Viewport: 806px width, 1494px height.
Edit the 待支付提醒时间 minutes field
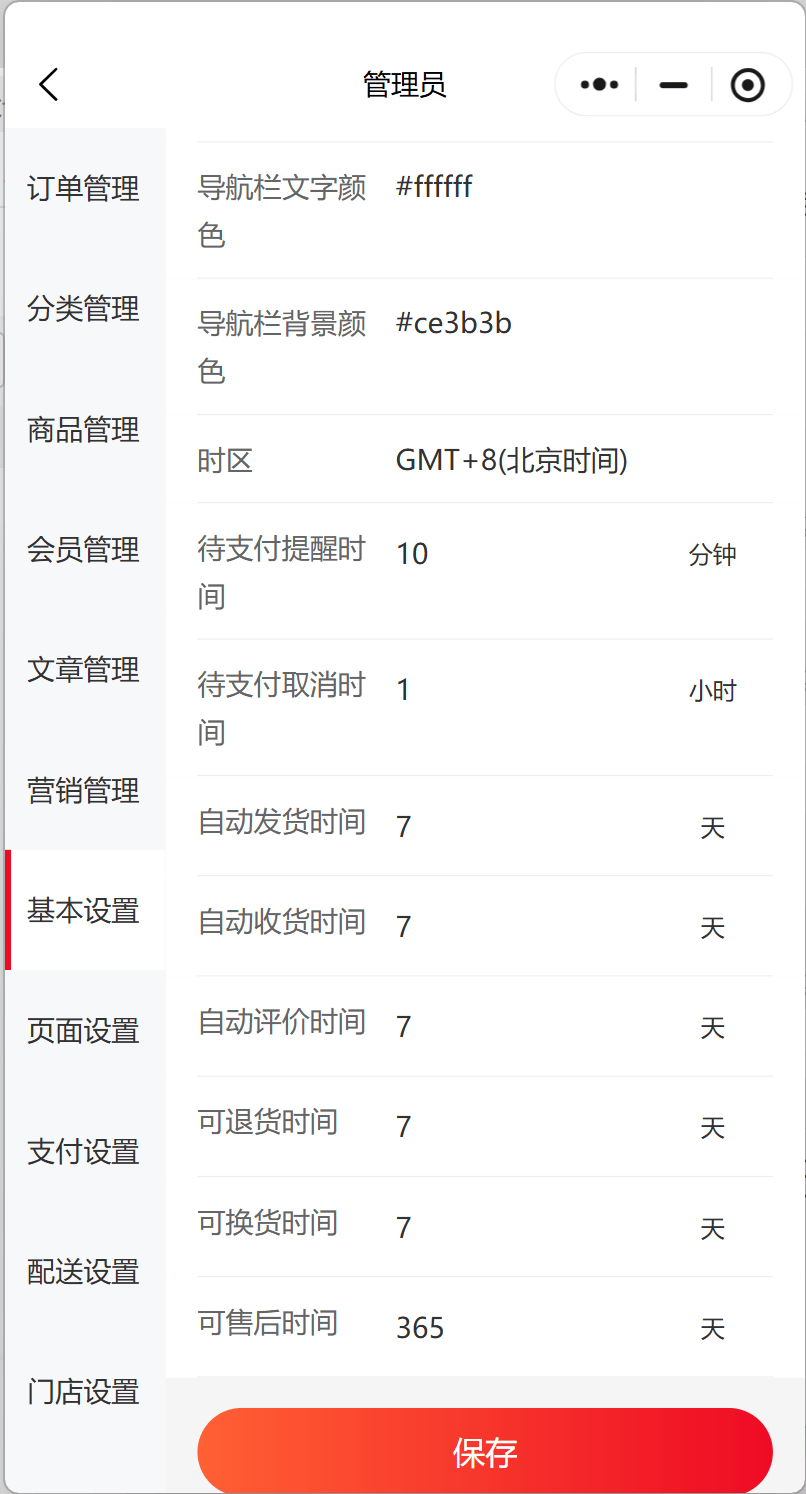(520, 553)
